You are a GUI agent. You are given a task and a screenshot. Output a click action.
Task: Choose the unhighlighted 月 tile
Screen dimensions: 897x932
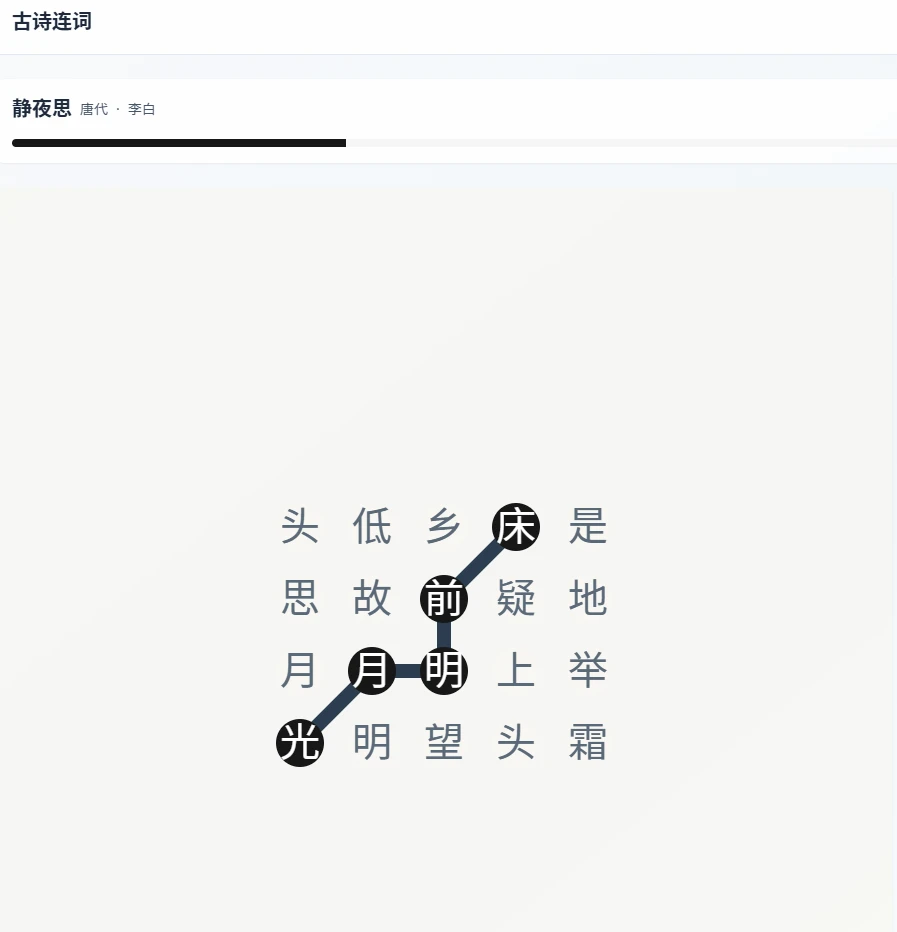coord(300,671)
